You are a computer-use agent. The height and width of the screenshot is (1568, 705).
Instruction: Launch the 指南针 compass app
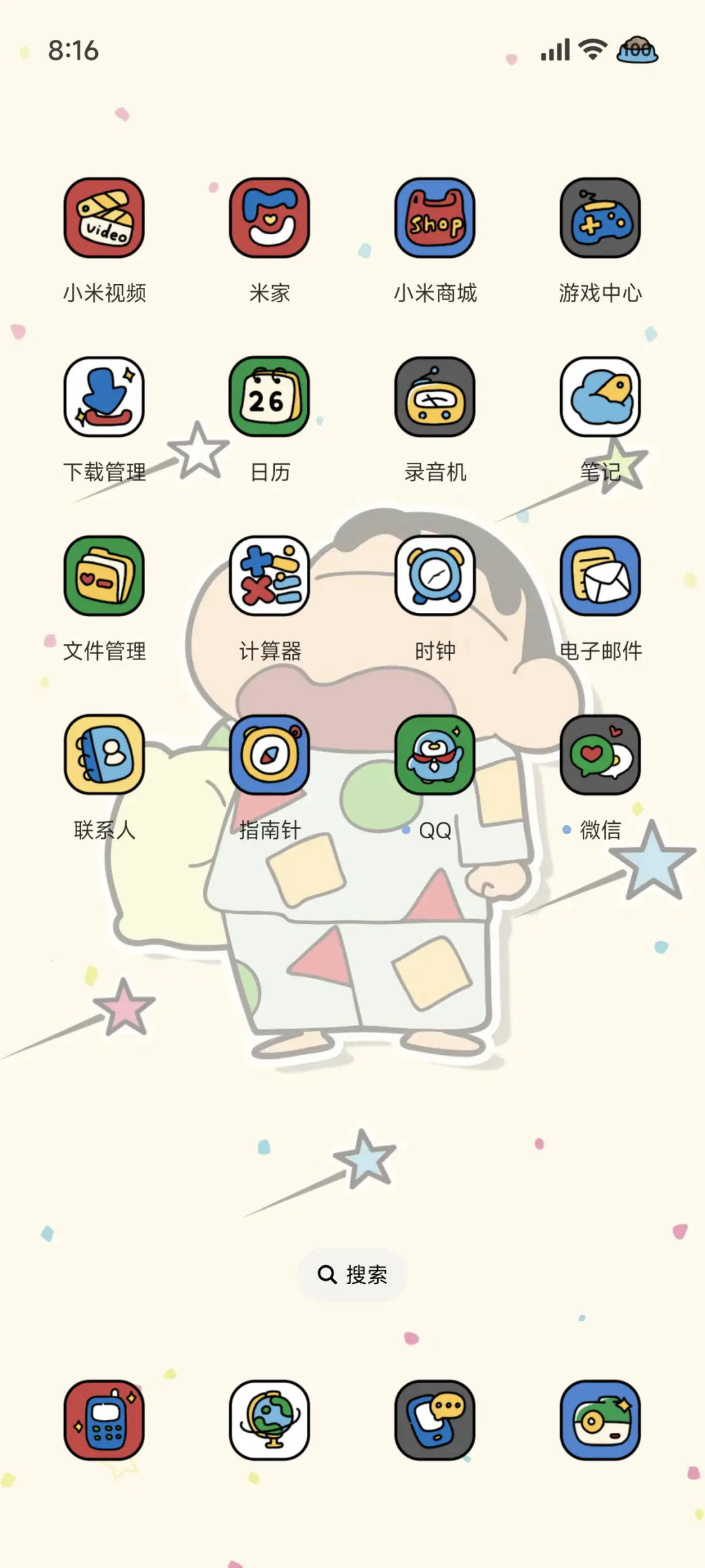(270, 756)
